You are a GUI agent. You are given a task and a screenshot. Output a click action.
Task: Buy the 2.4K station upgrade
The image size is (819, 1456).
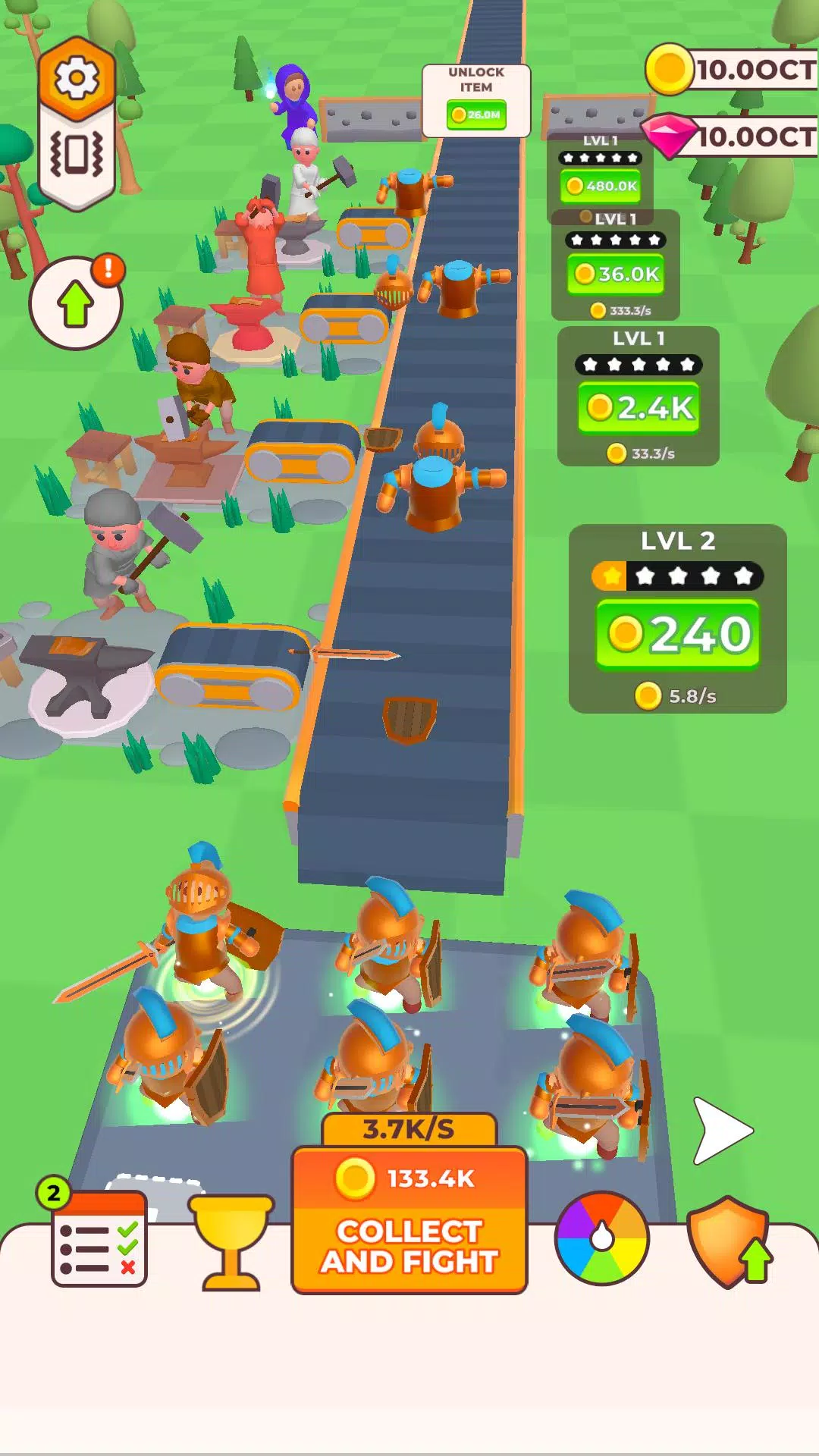click(639, 408)
